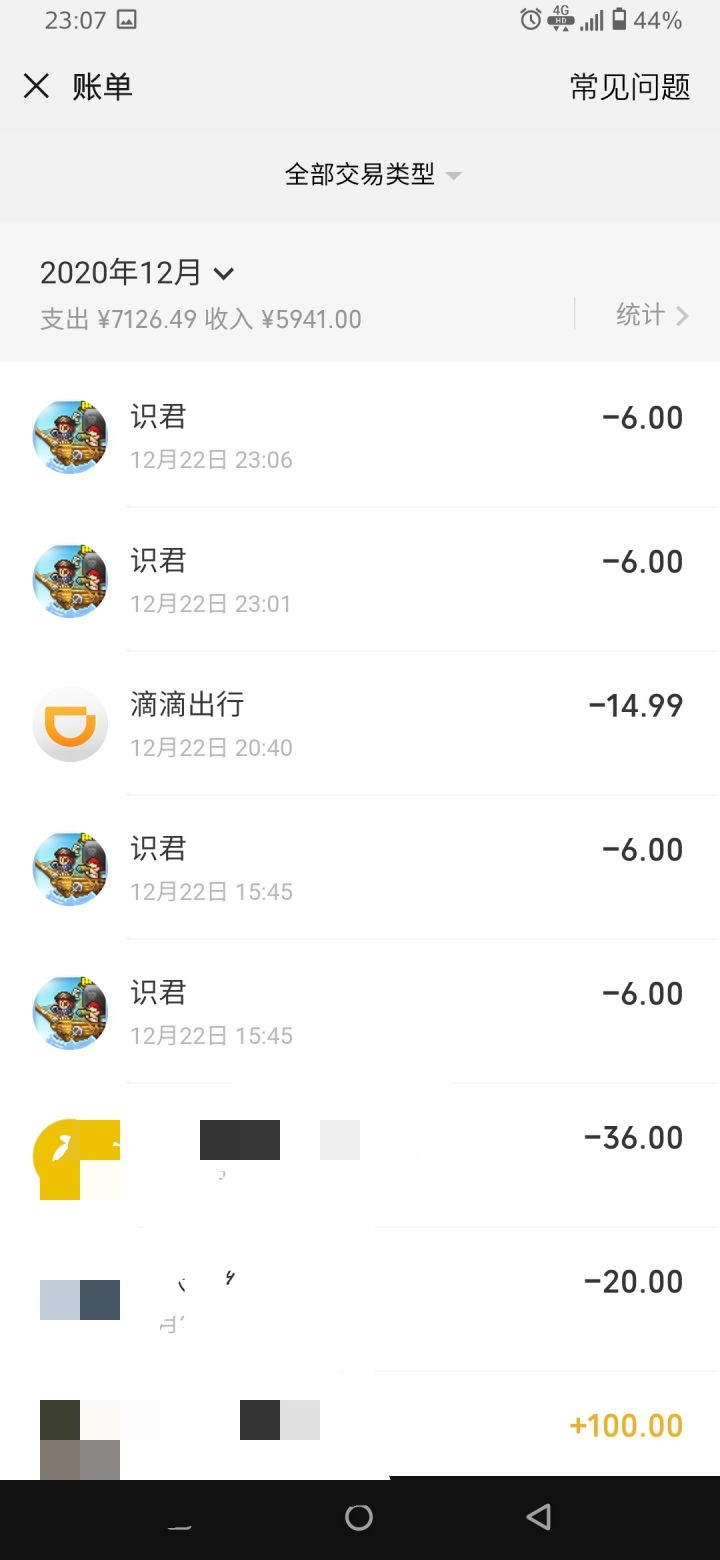Screen dimensions: 720x1560
Task: Expand the 2020年12月 month selector
Action: tap(135, 272)
